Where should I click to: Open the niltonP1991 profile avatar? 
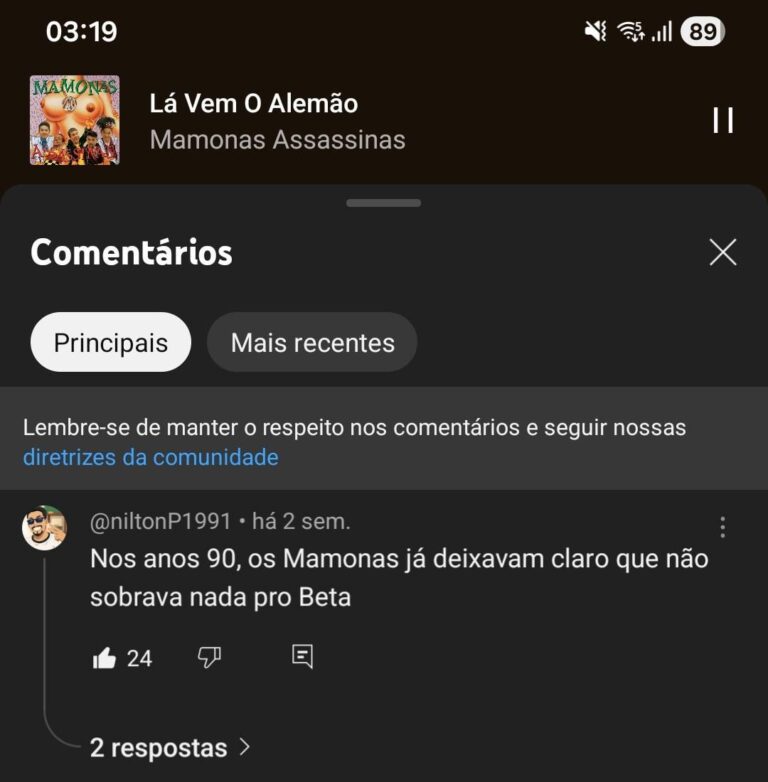pos(44,527)
